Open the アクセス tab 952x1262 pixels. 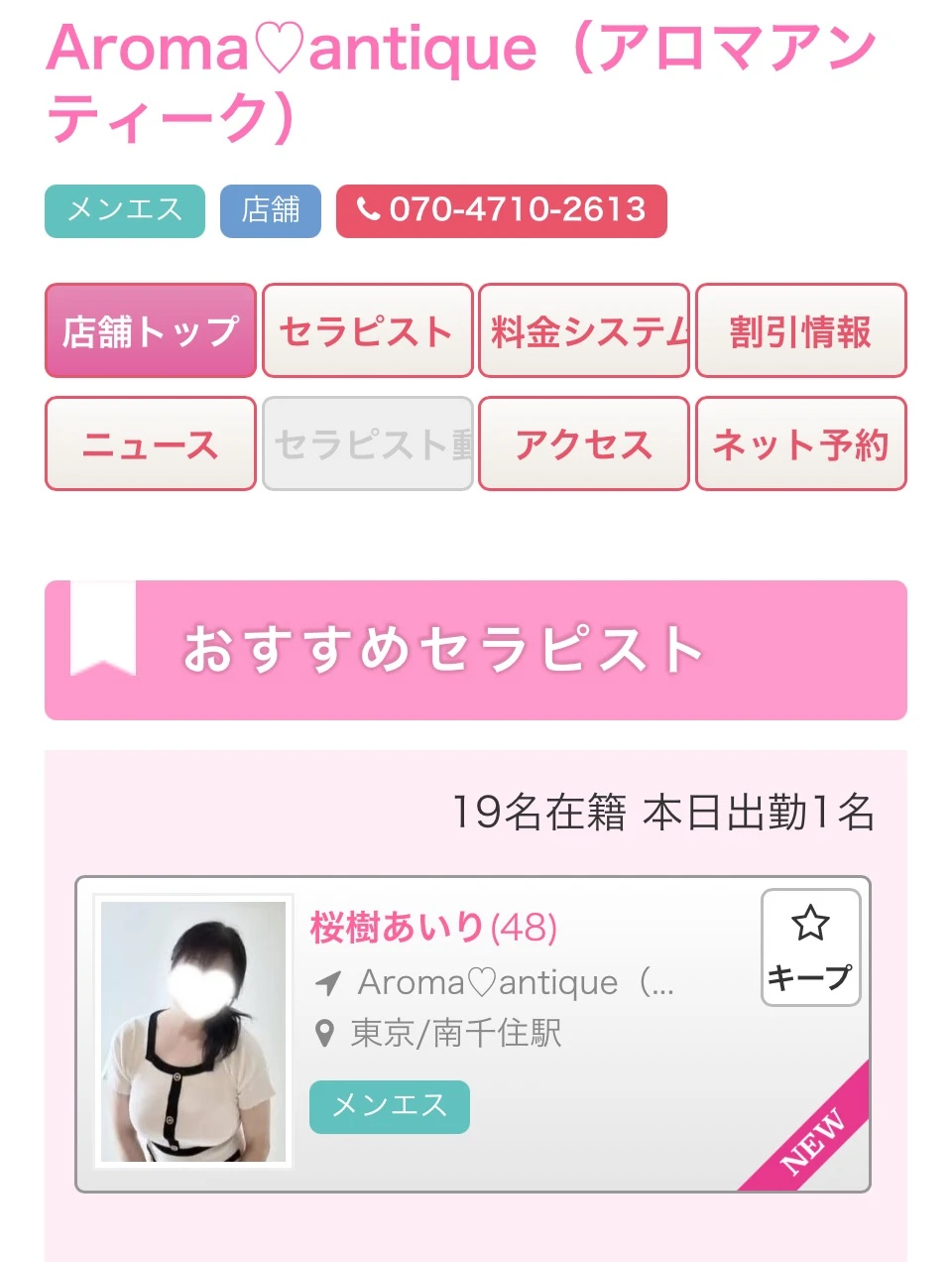(x=584, y=443)
